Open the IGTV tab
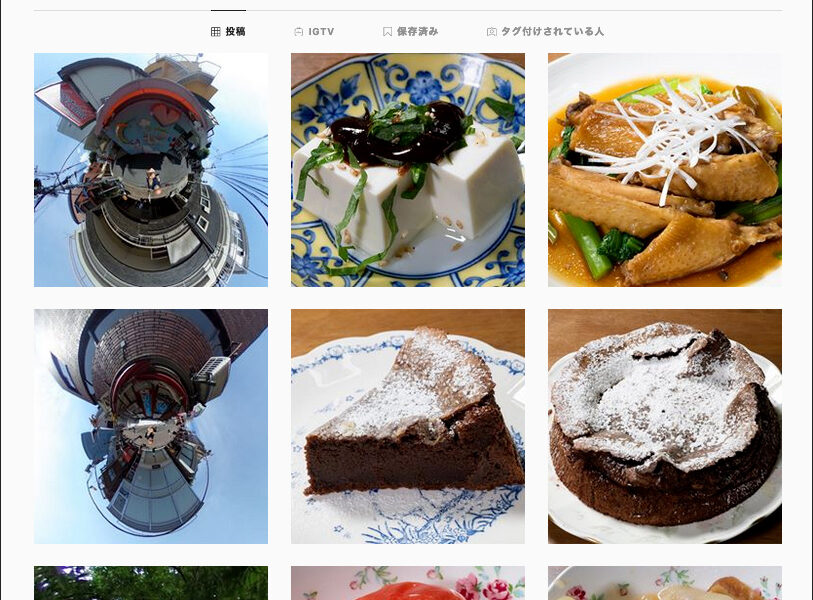Viewport: 813px width, 600px height. click(314, 32)
